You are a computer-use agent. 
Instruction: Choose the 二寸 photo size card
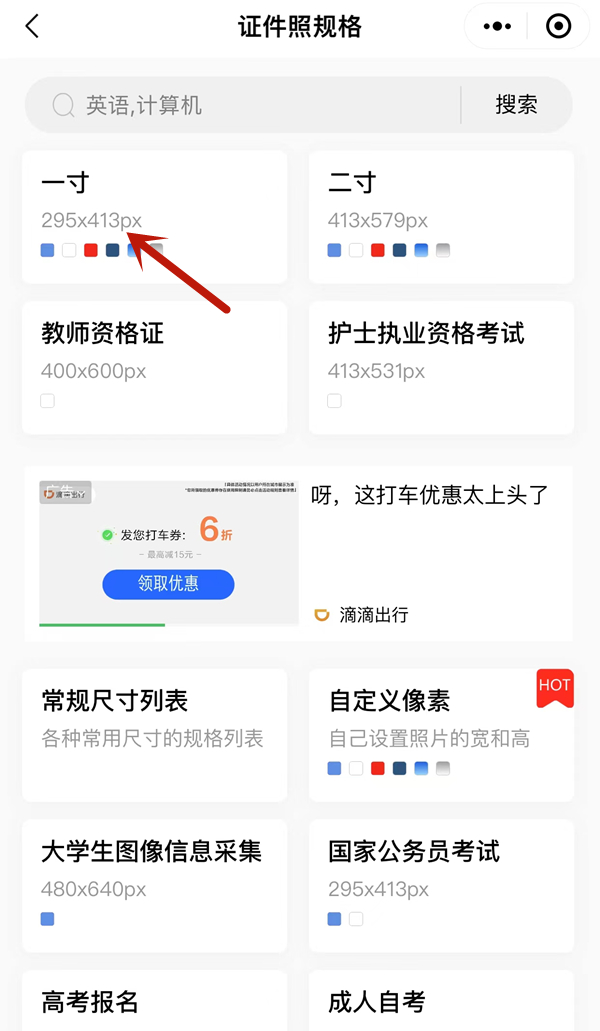(x=441, y=217)
